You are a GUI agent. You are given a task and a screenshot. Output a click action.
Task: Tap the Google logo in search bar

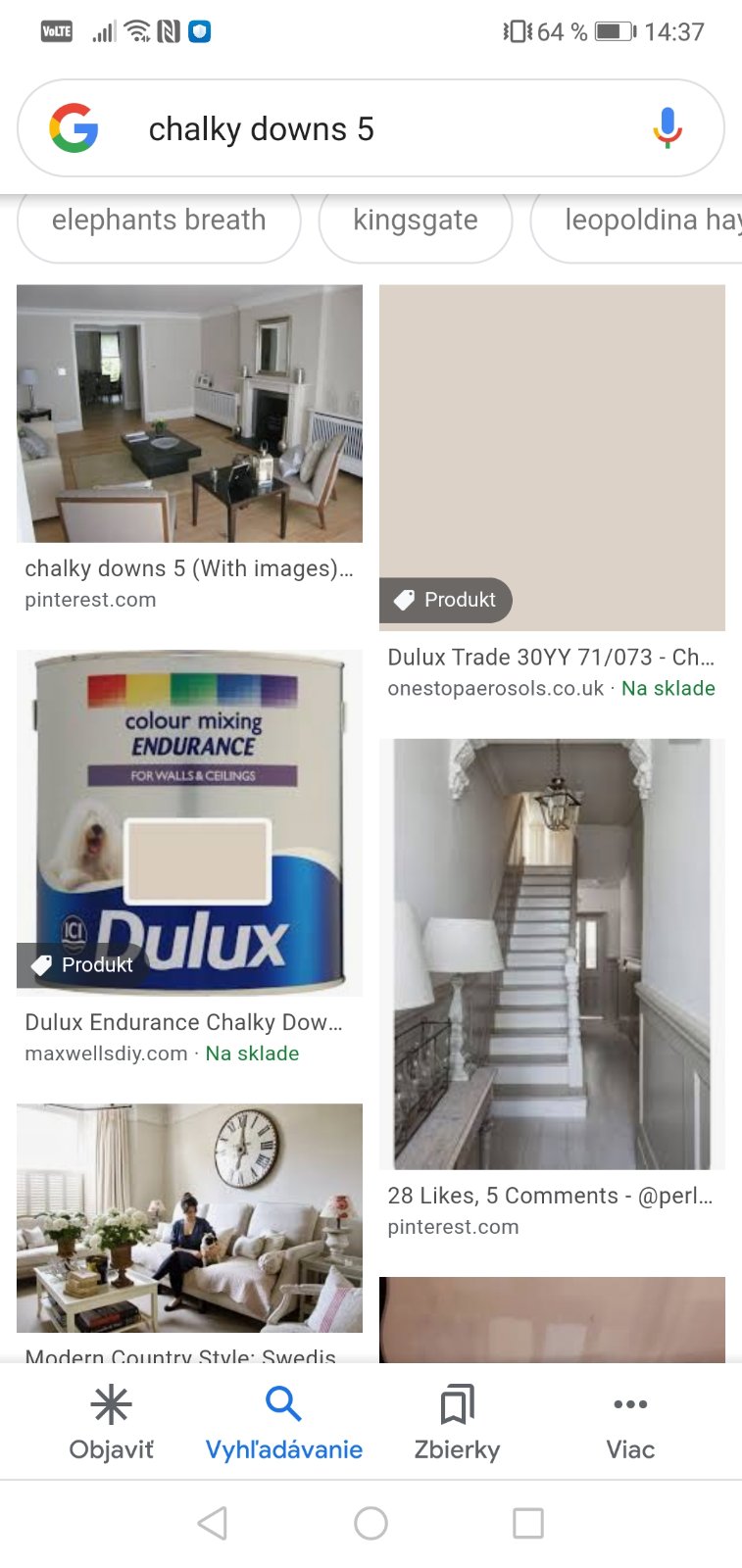(74, 128)
